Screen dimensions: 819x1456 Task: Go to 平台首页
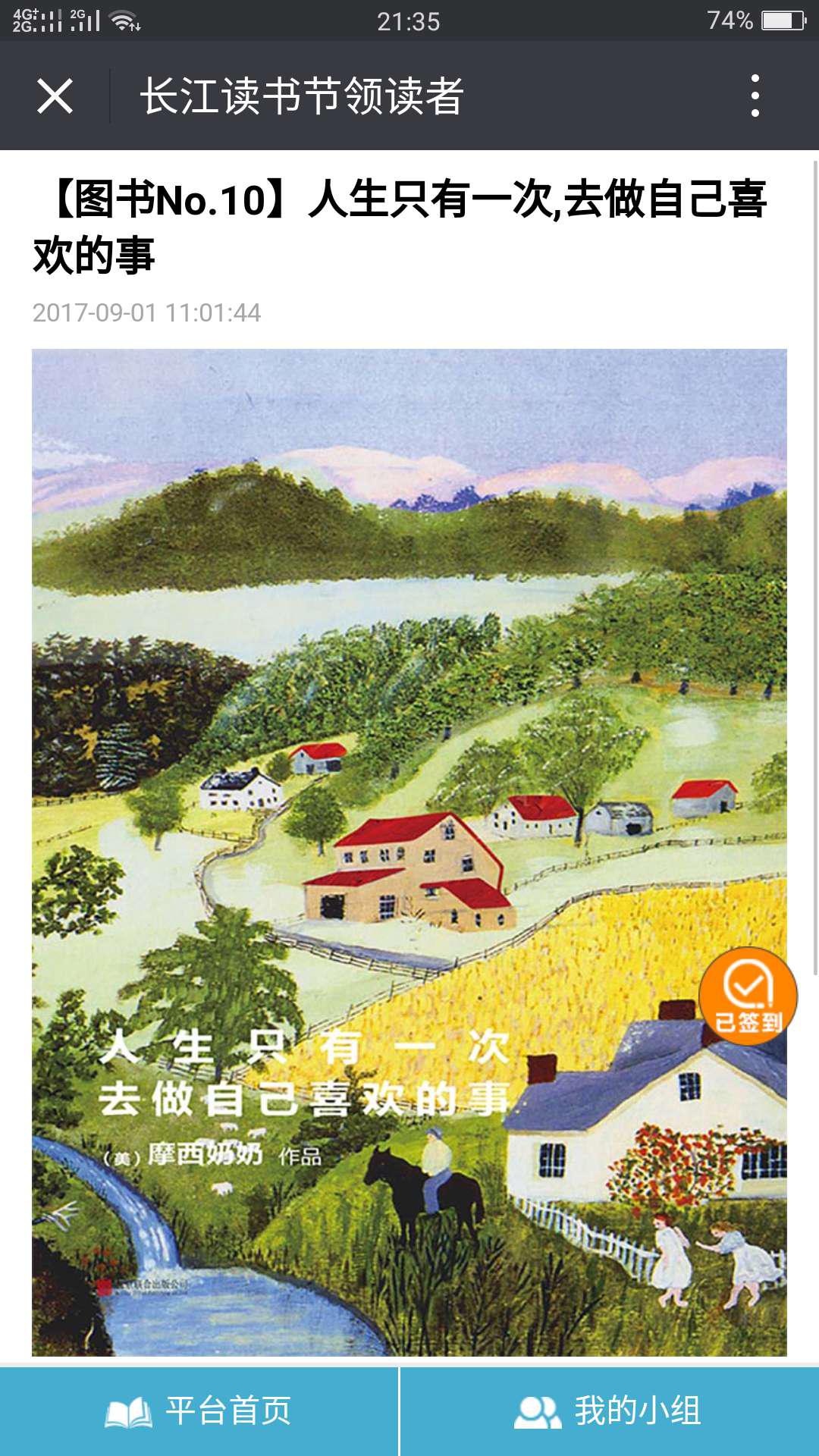coord(199,1411)
